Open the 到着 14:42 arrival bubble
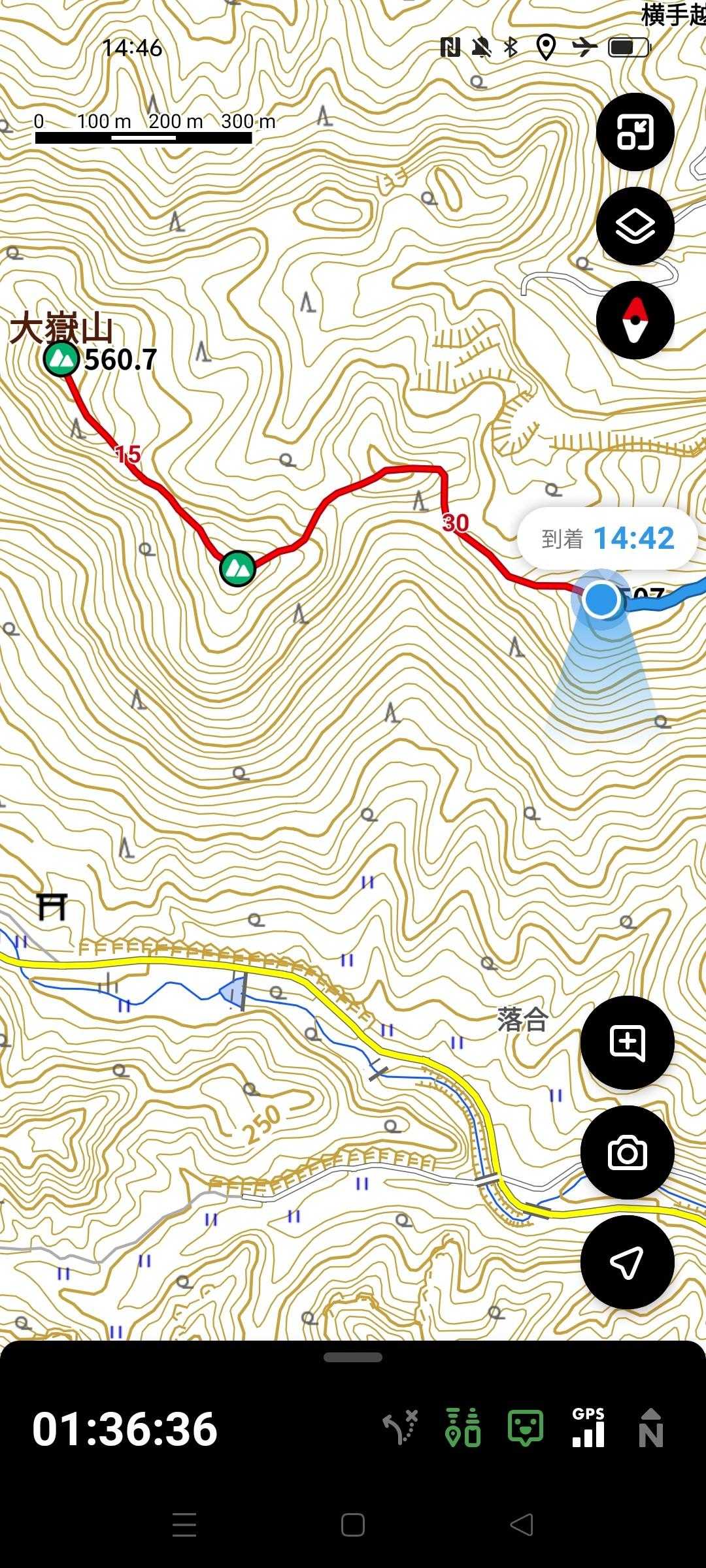Screen dimensions: 706x1568 pos(607,539)
